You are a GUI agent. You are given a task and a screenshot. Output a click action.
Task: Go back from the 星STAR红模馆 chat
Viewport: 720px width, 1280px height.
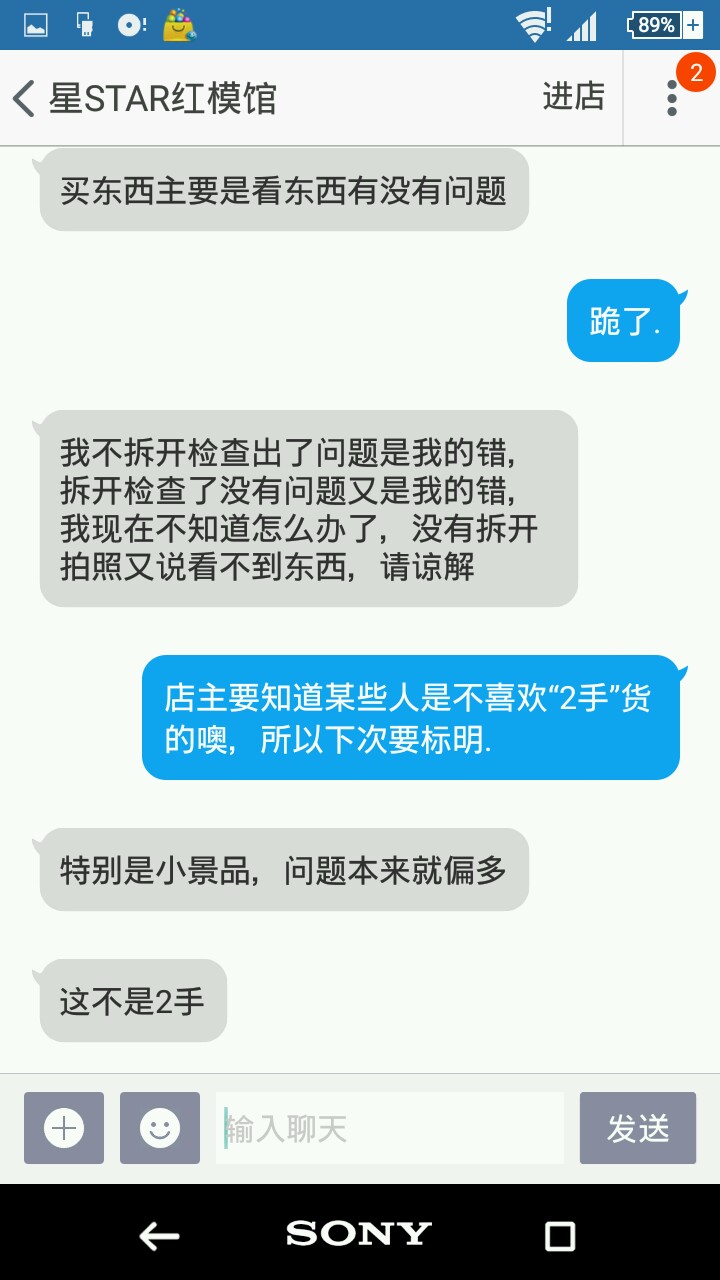click(24, 98)
